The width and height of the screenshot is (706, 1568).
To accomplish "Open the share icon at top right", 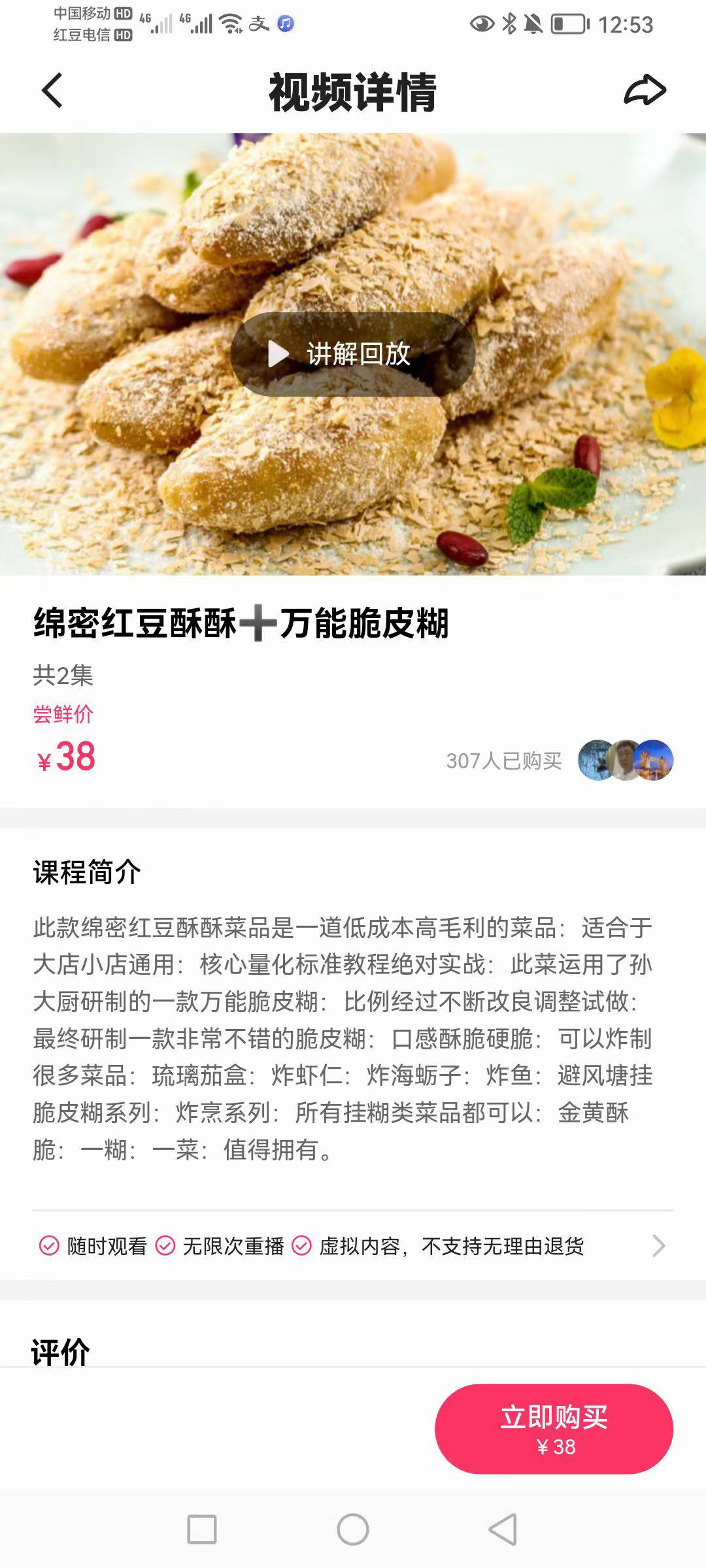I will [x=644, y=91].
